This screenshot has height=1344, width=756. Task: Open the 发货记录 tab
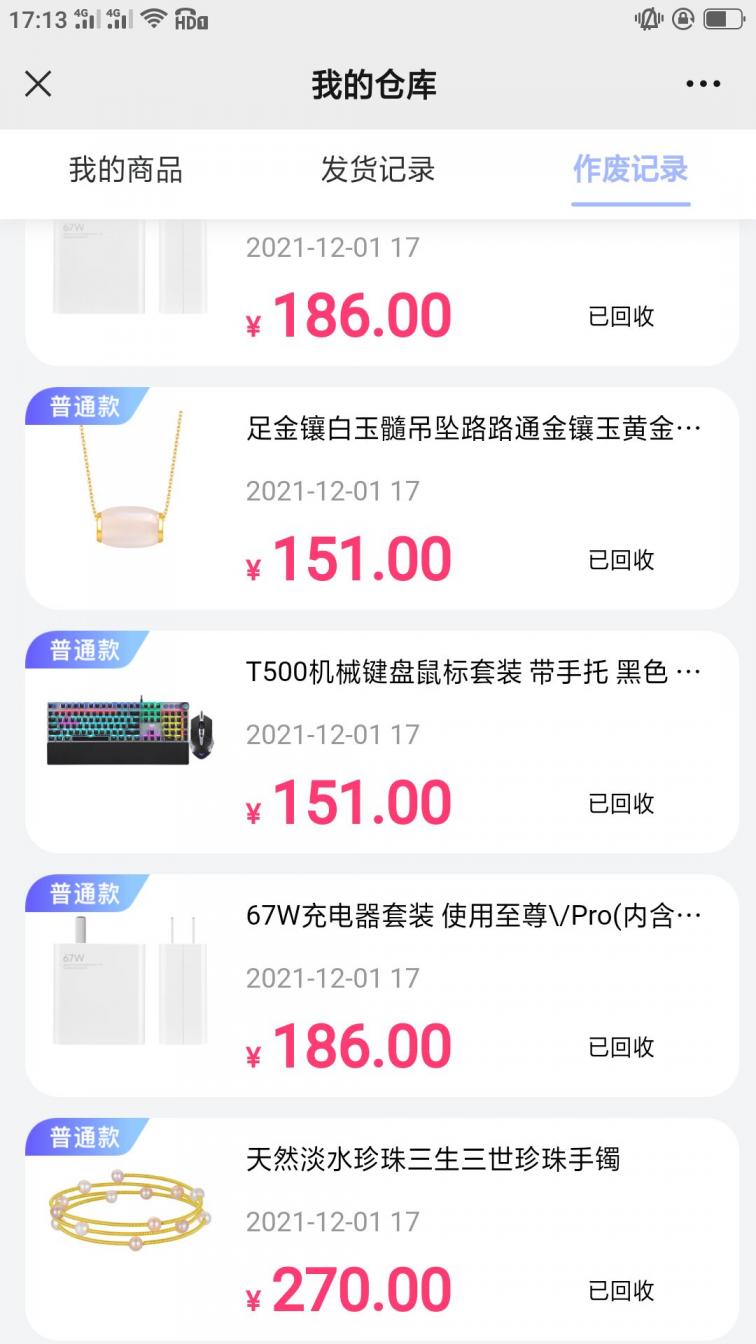[x=378, y=171]
